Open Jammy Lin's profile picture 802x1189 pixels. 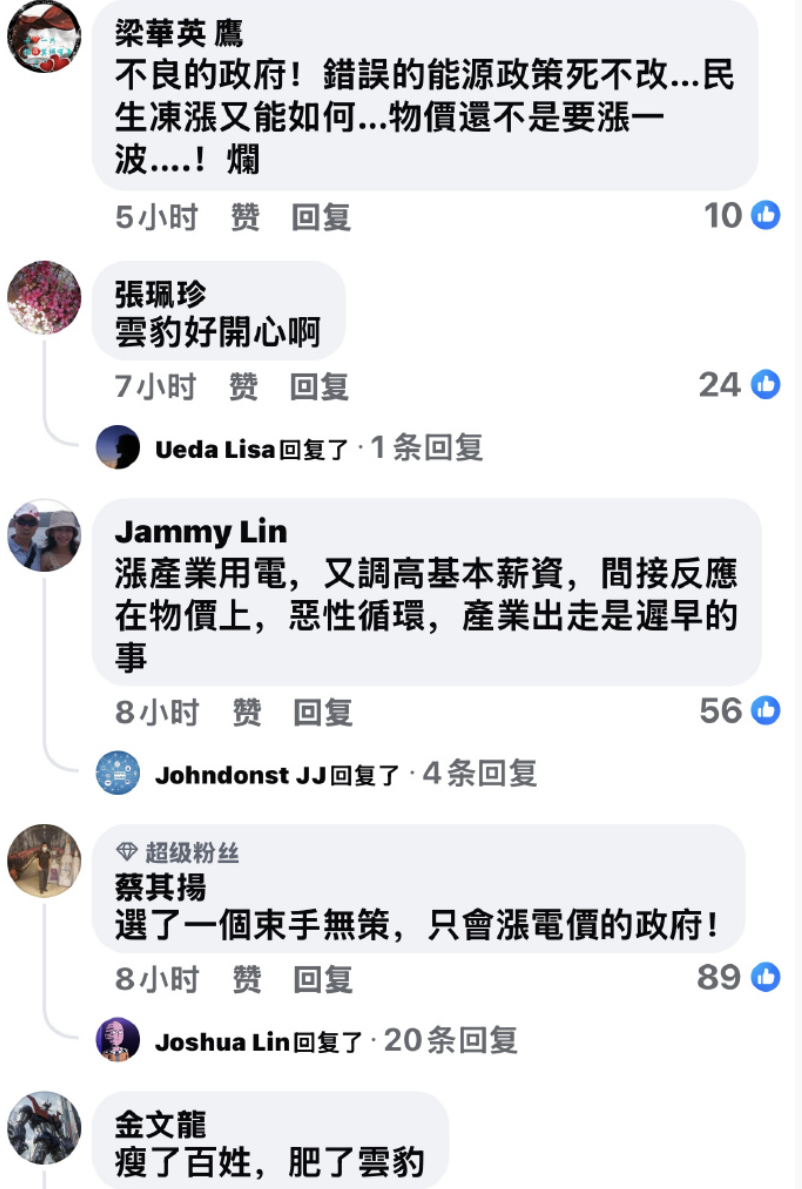[x=44, y=536]
